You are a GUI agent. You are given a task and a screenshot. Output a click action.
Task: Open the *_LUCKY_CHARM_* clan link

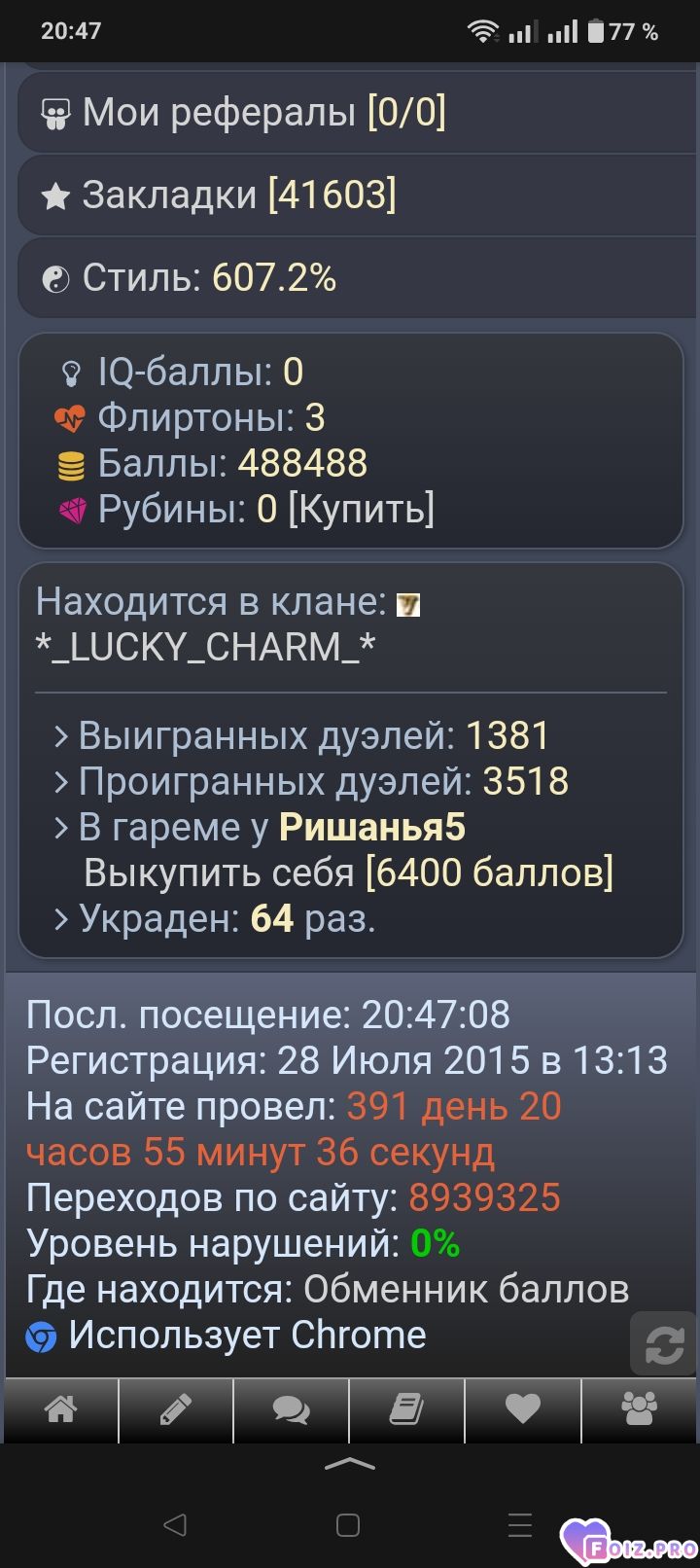click(205, 647)
